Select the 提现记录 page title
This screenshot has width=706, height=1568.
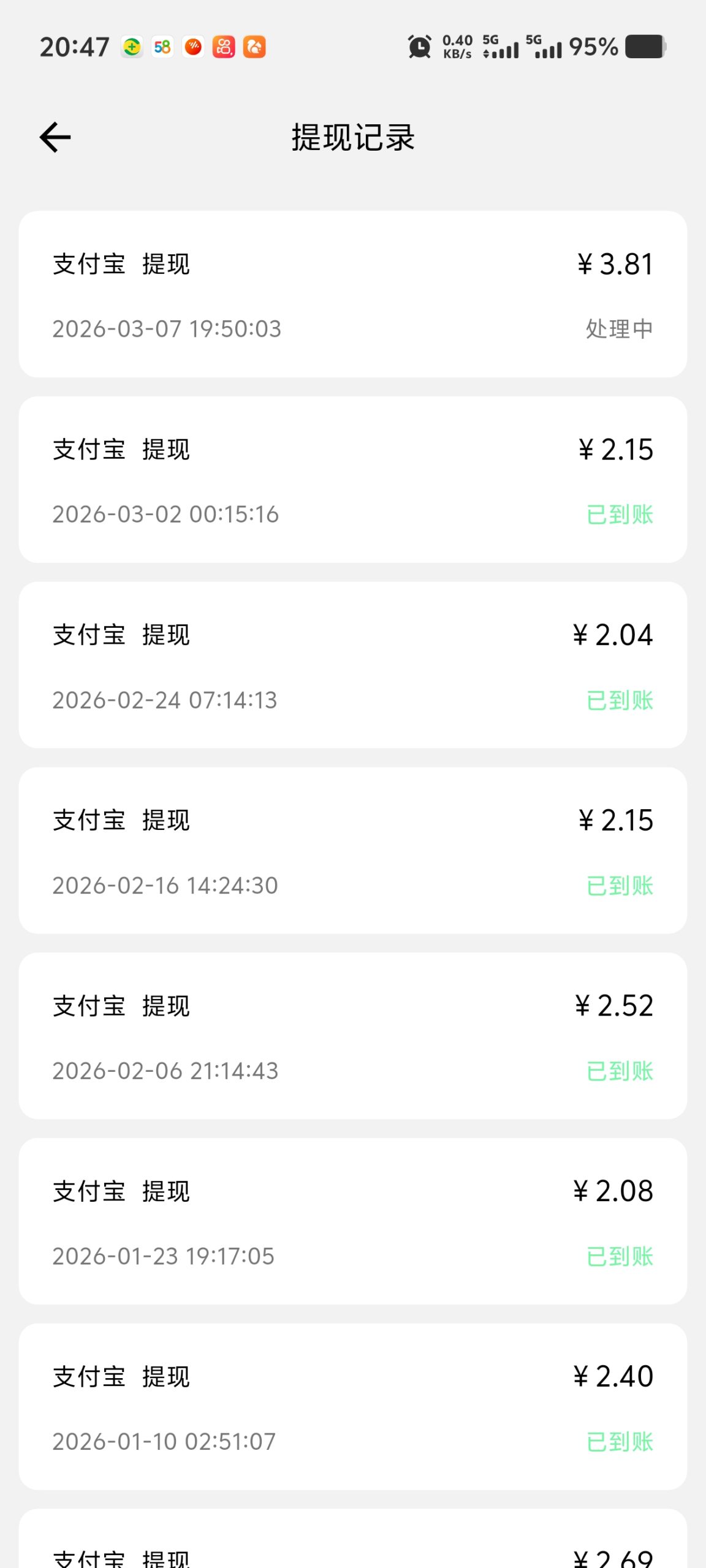(353, 137)
